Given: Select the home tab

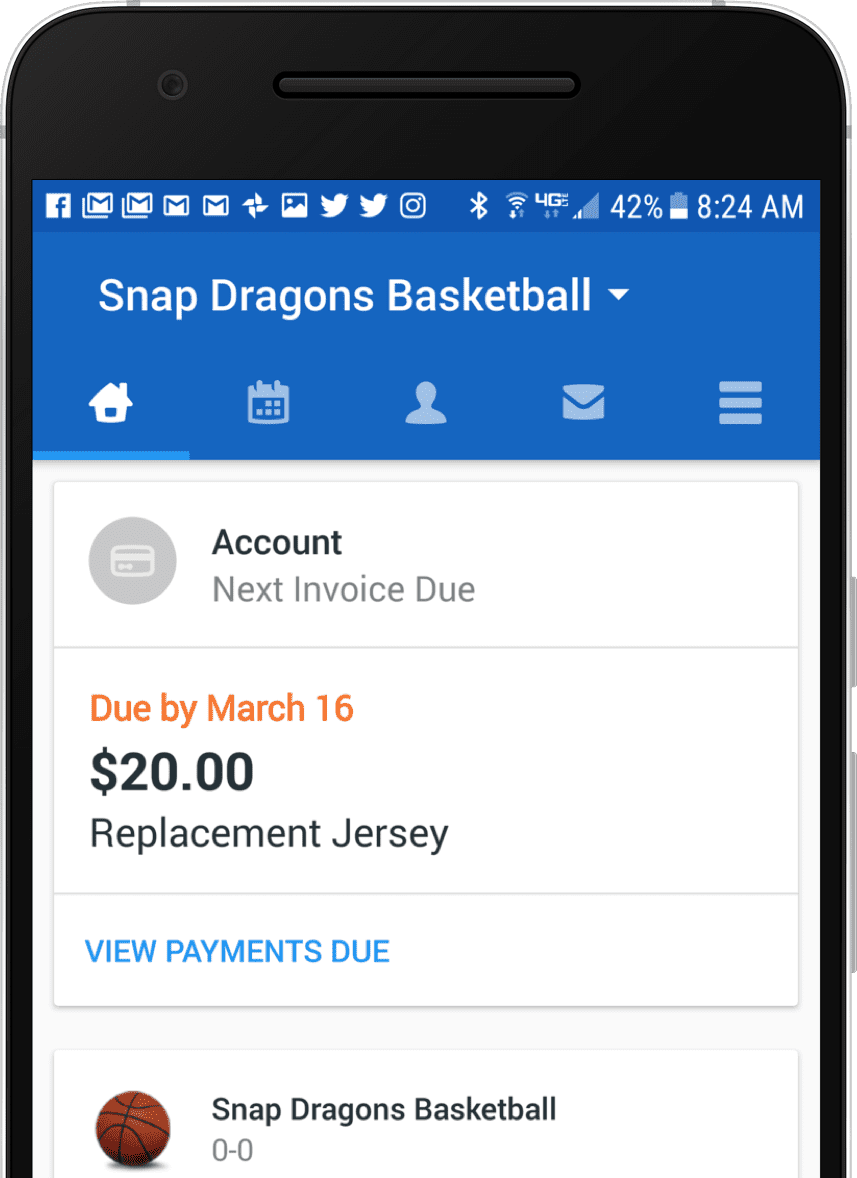Looking at the screenshot, I should 111,403.
